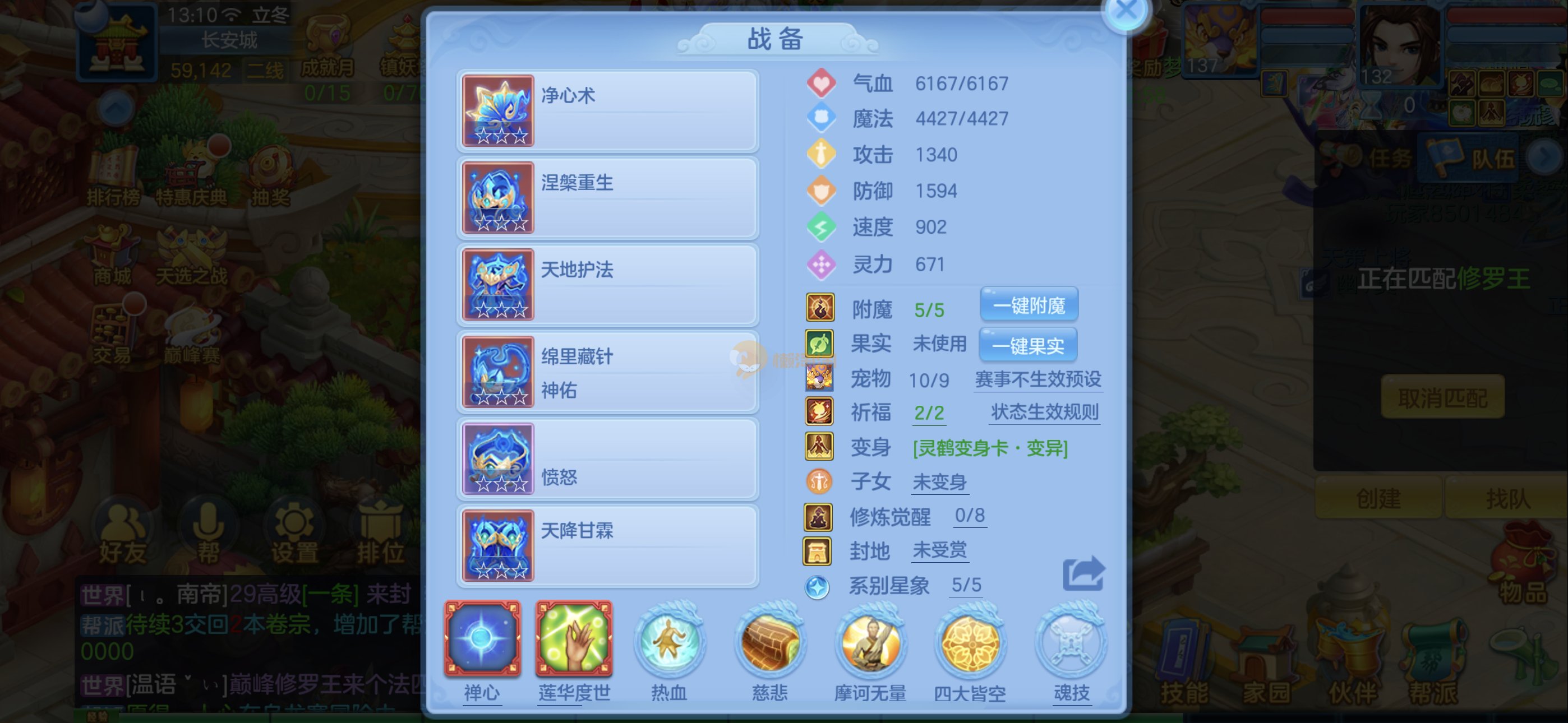Select the 天降甘霖 equipment row
Screen dimensions: 1568x723
(x=607, y=545)
